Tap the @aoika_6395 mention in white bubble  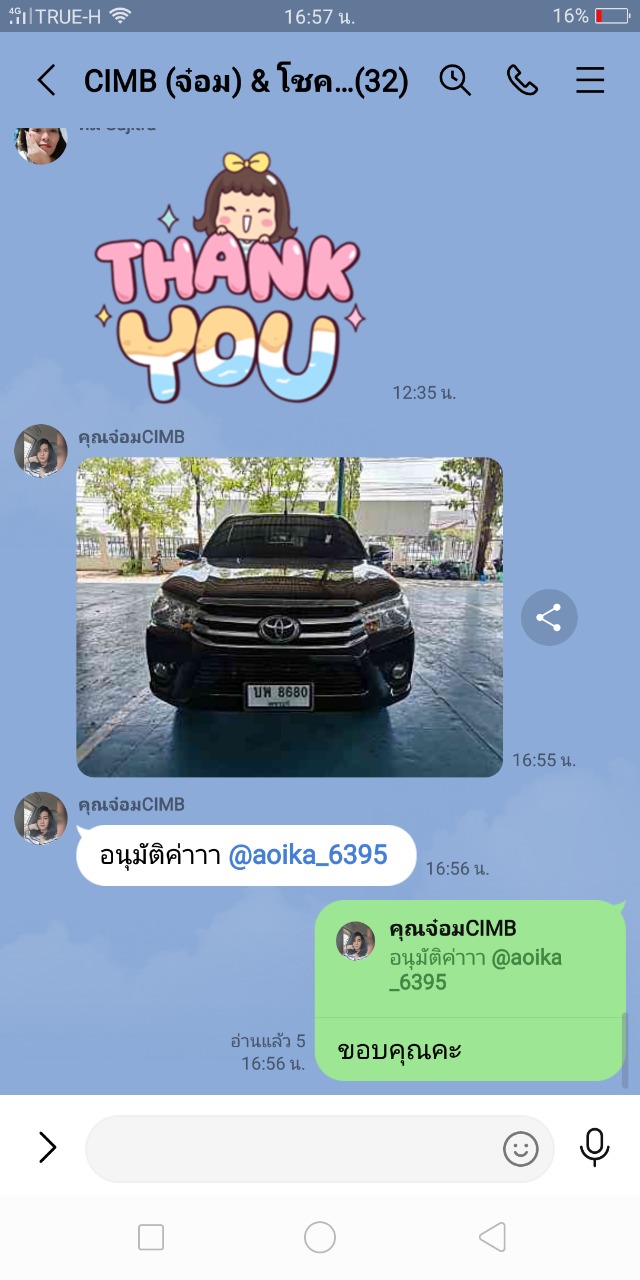pyautogui.click(x=307, y=856)
